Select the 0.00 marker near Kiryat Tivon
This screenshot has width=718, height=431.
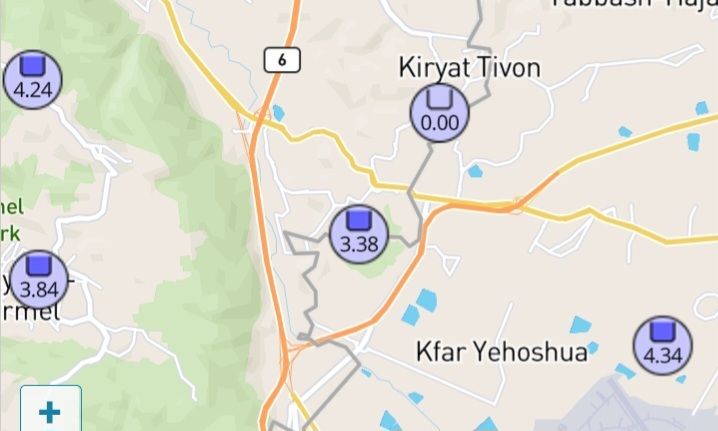pyautogui.click(x=439, y=112)
